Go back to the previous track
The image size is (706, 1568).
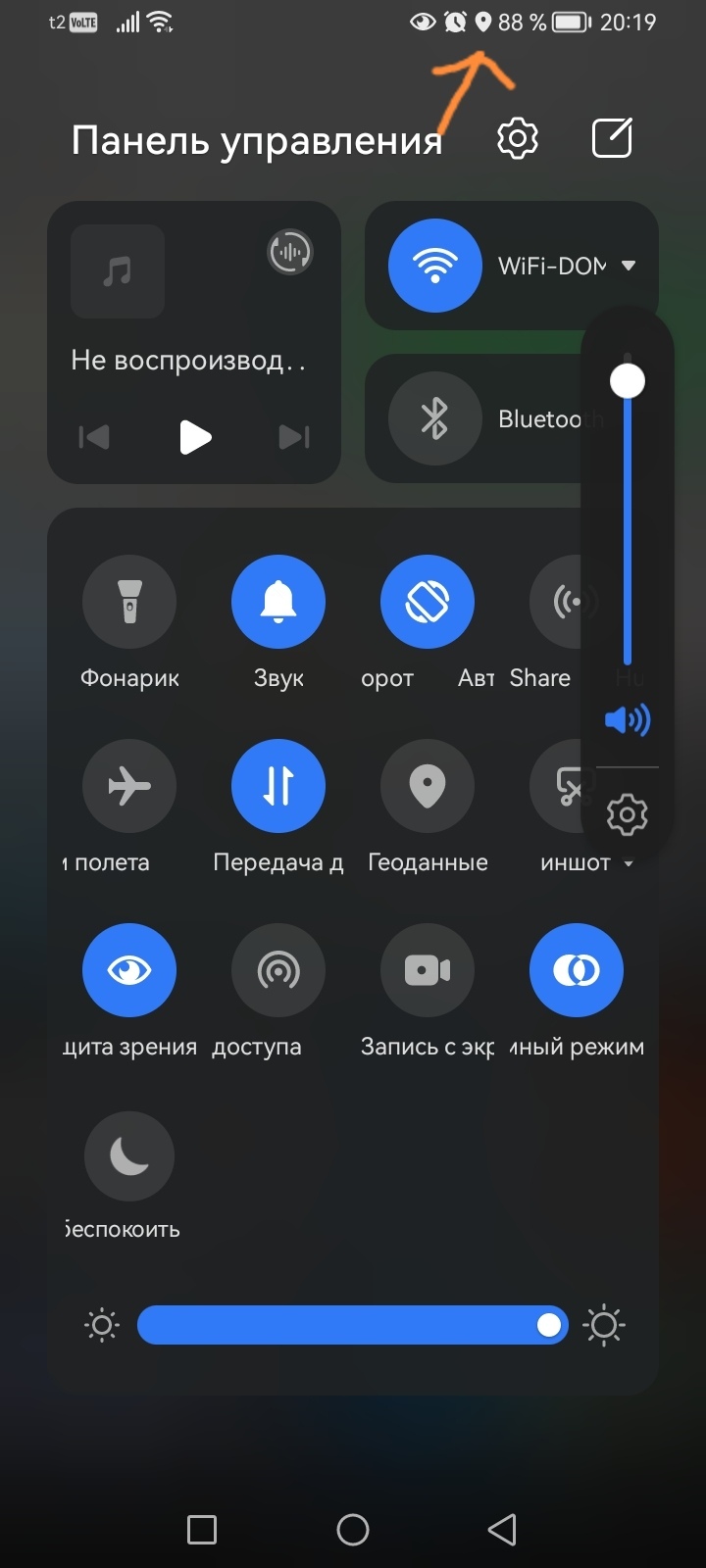pos(94,437)
